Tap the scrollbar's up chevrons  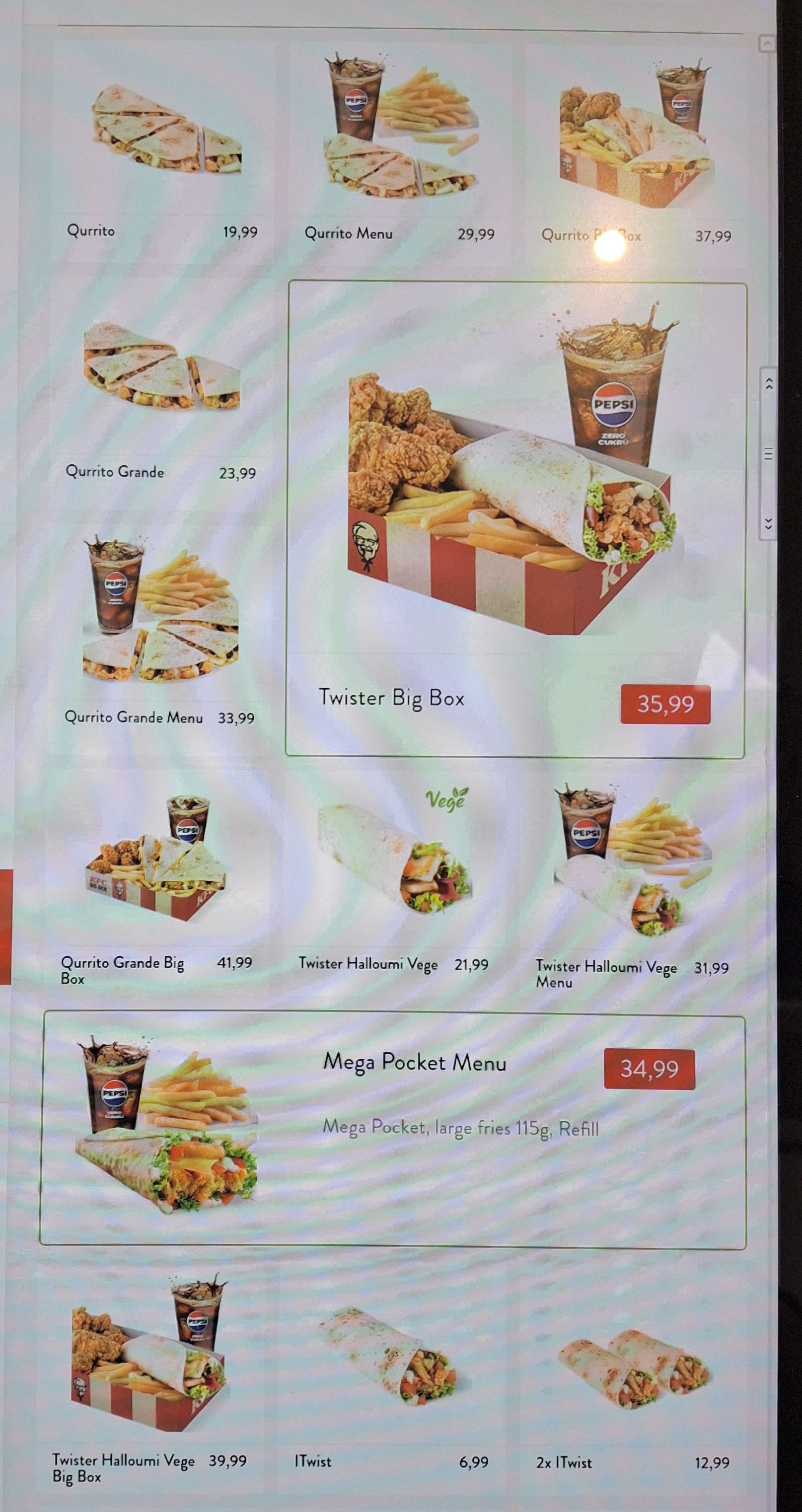pyautogui.click(x=768, y=384)
